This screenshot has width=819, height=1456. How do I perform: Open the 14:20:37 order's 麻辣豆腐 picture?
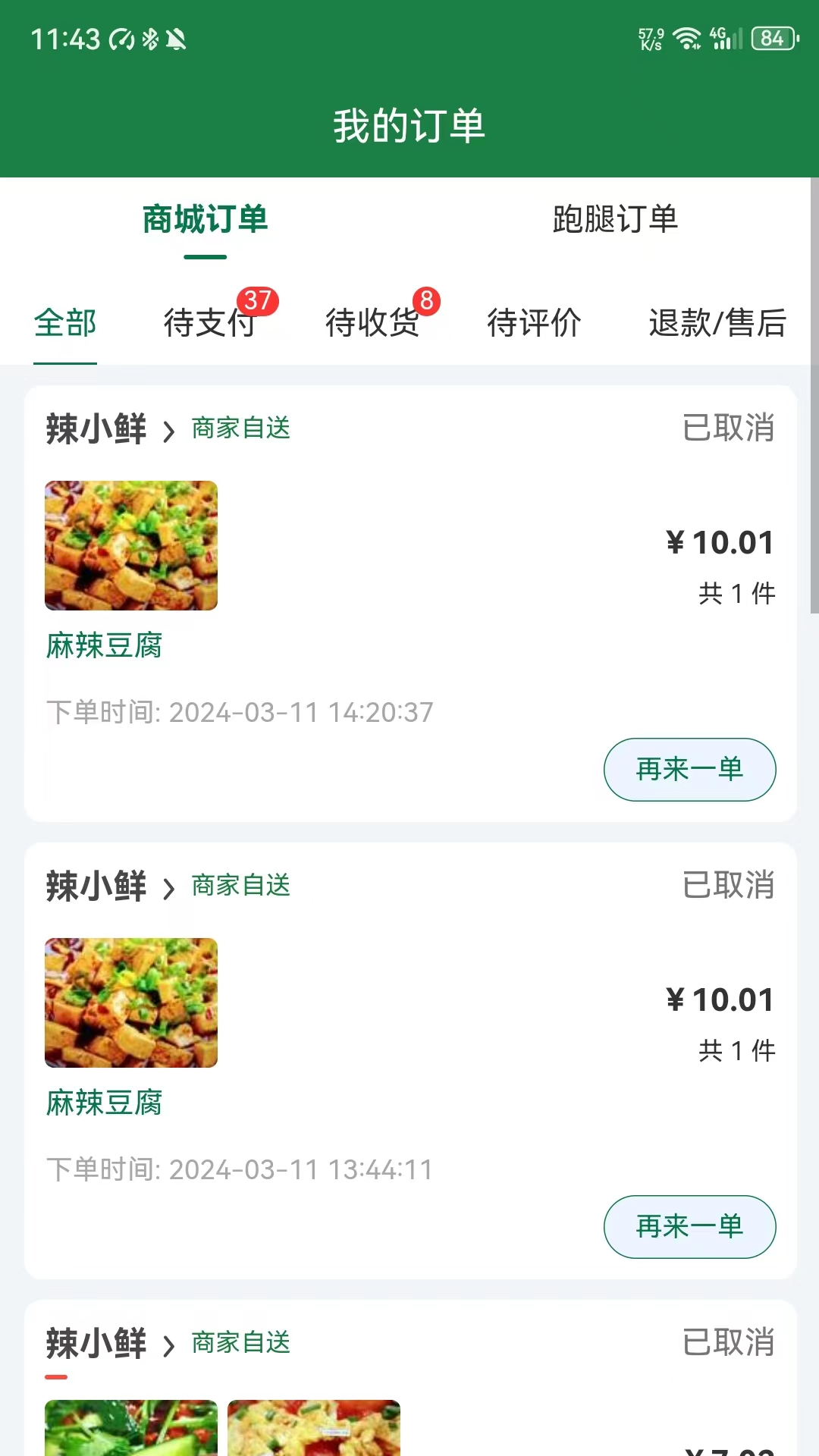point(131,546)
